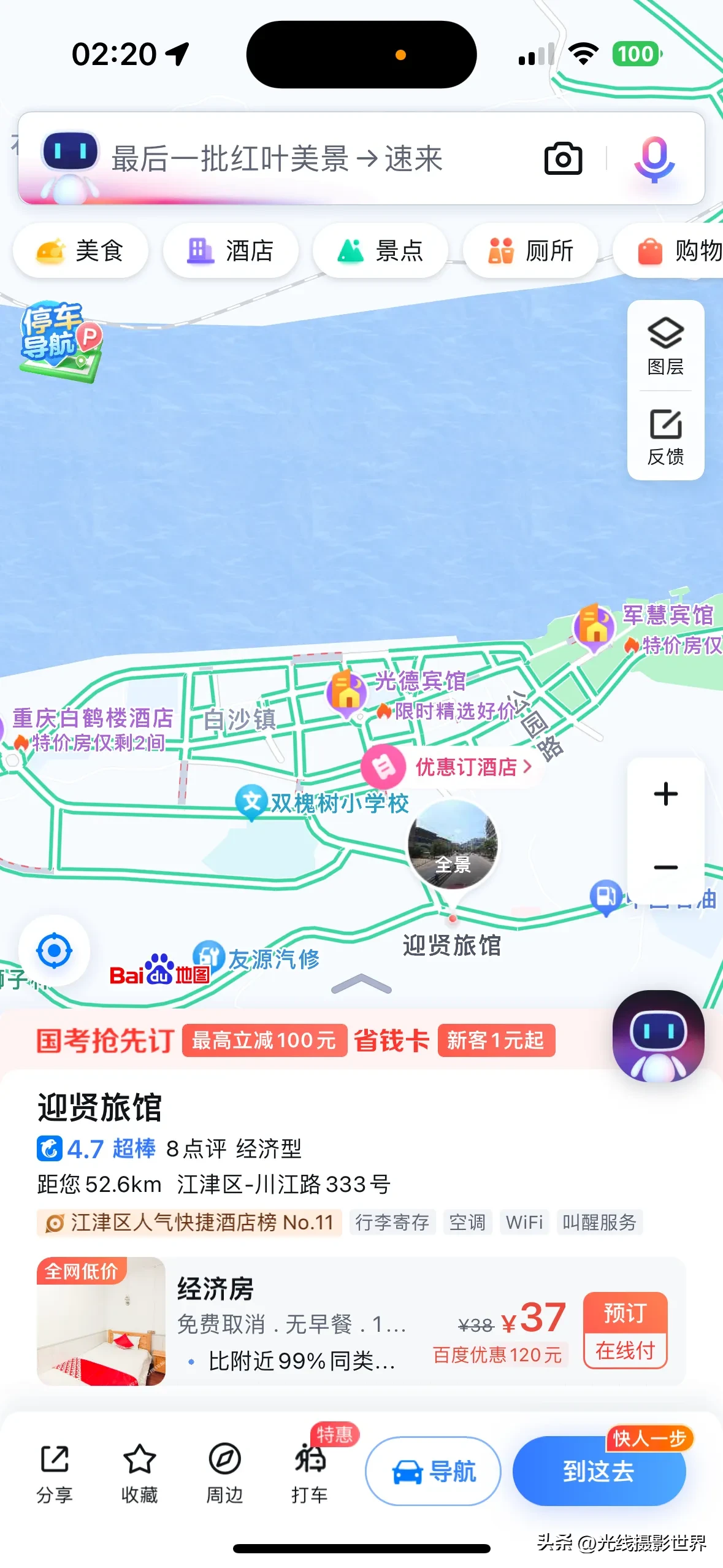This screenshot has width=723, height=1568.
Task: Tap the 到这去 route button
Action: (599, 1471)
